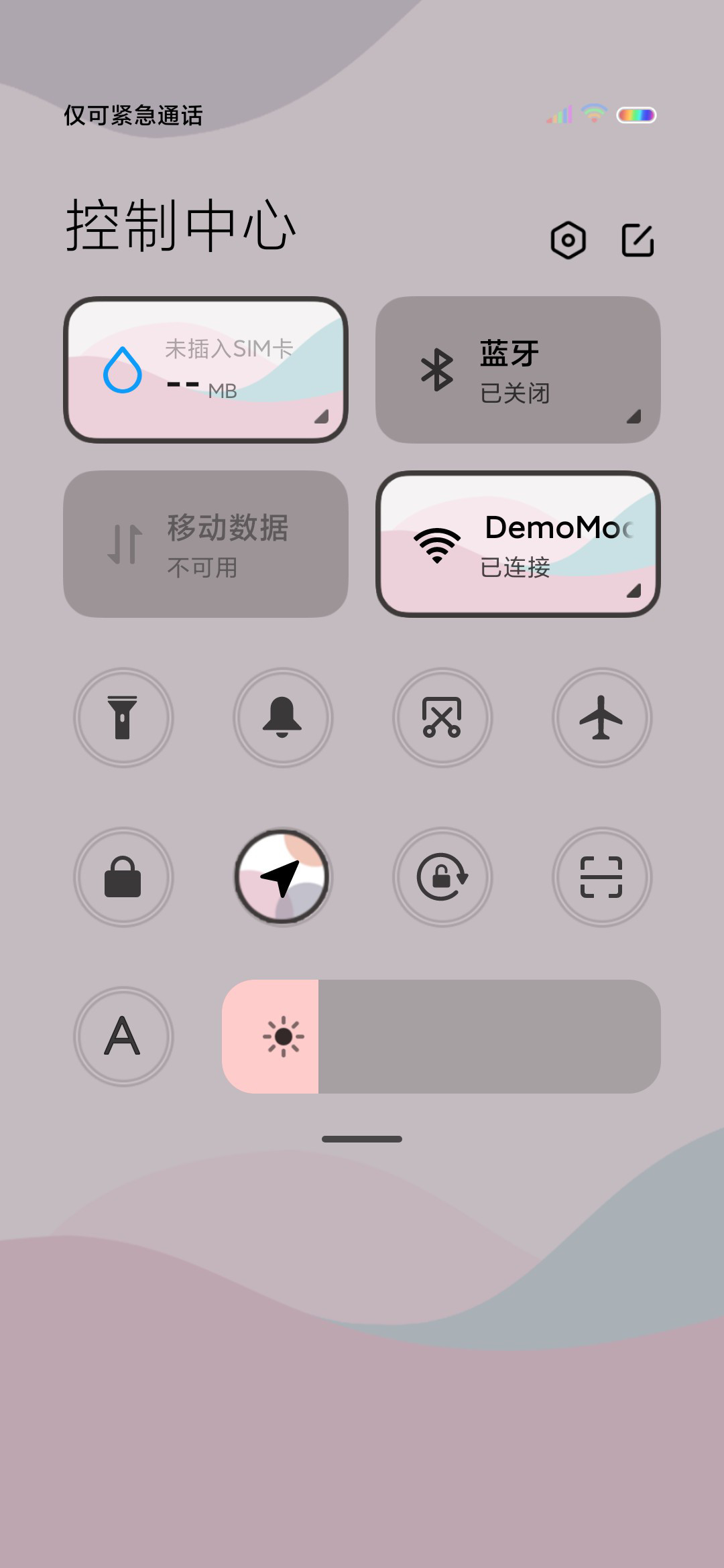Image resolution: width=724 pixels, height=1568 pixels.
Task: Open the data usage tile
Action: click(206, 370)
